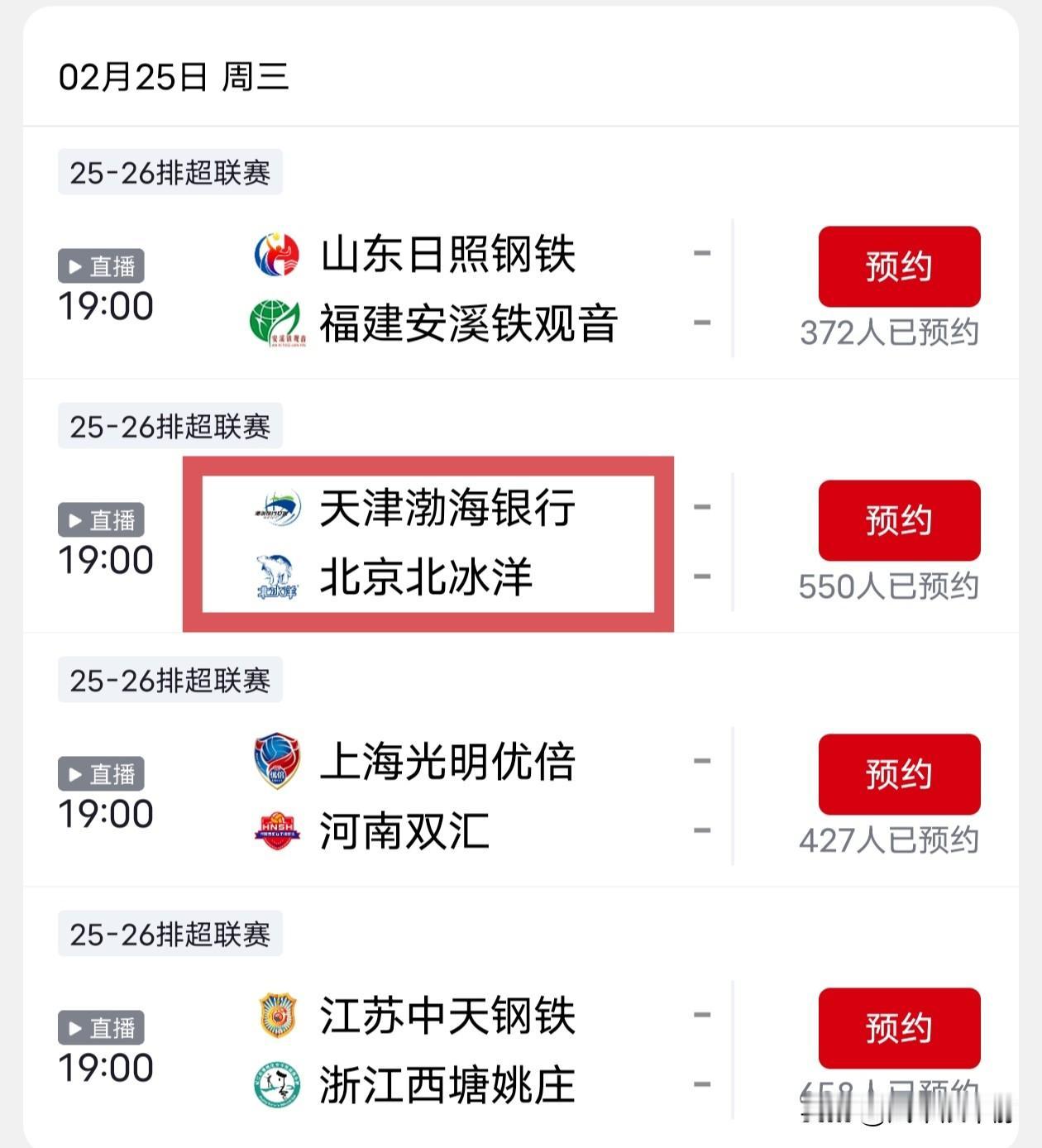The height and width of the screenshot is (1148, 1042).
Task: Click the 山东日照钢铁 team logo
Action: pos(277,255)
